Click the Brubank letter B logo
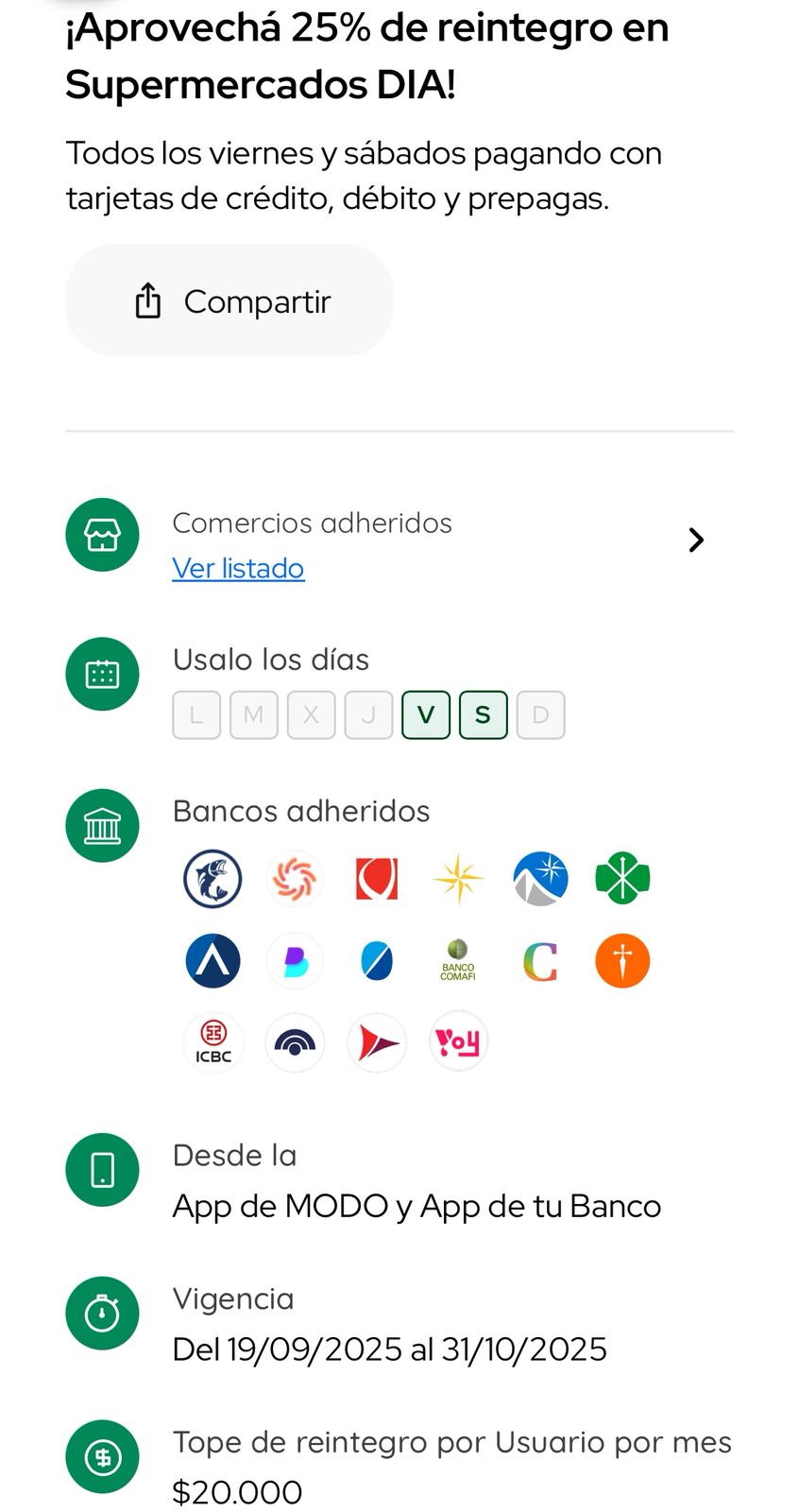The image size is (799, 1512). coord(294,960)
